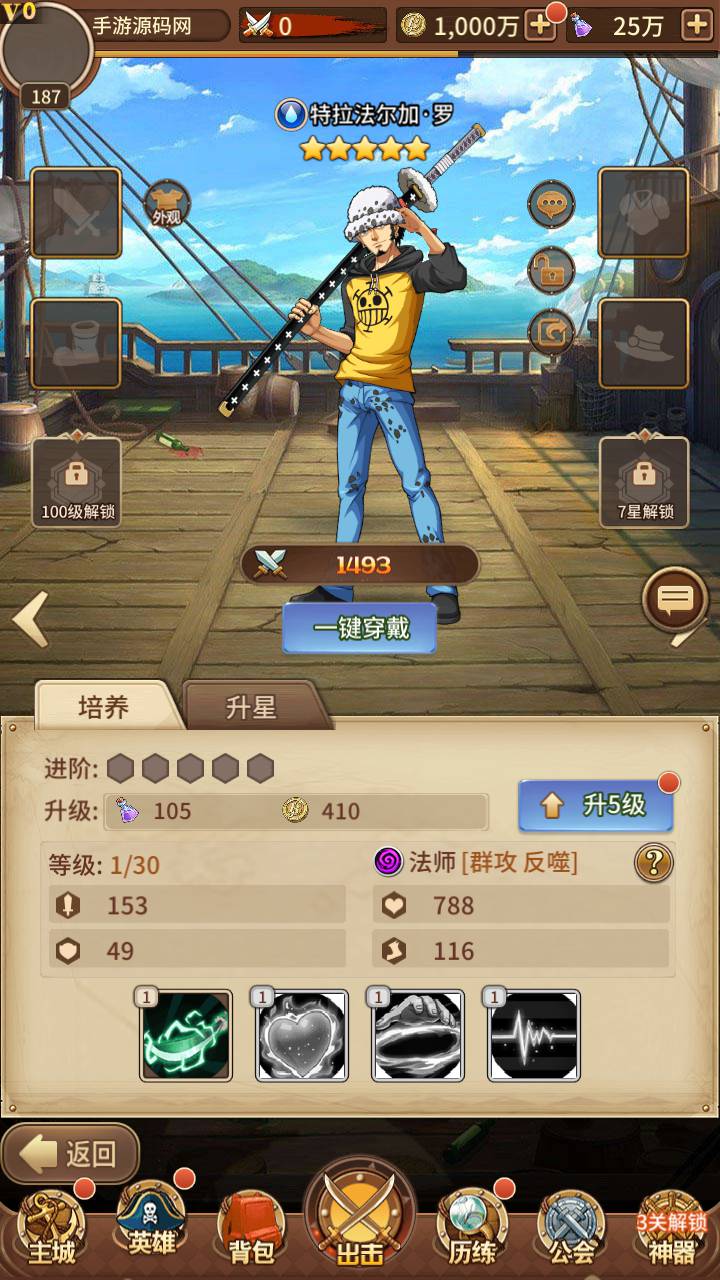Switch to previous hero with left arrow
720x1280 pixels.
coord(30,619)
